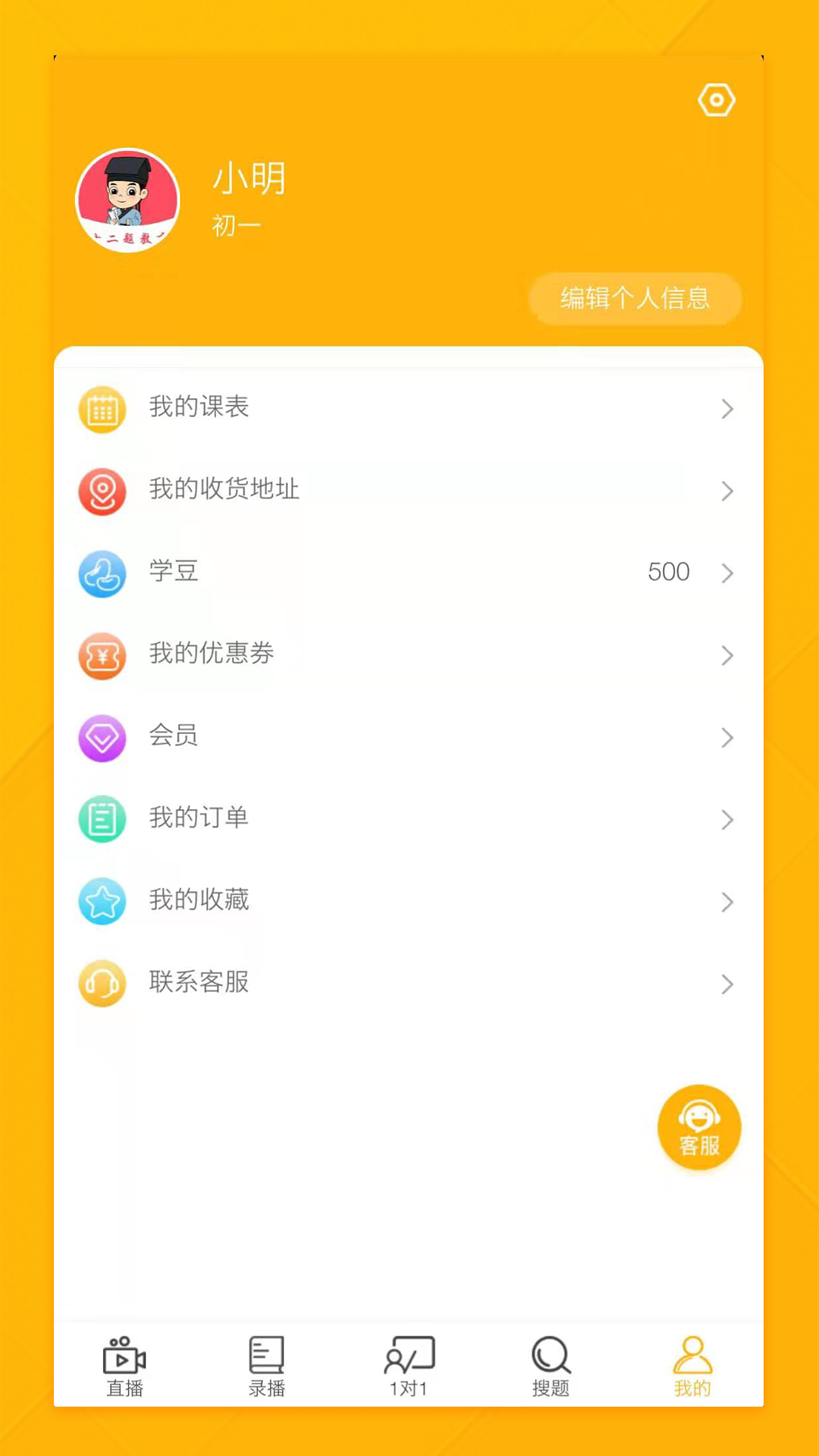Image resolution: width=819 pixels, height=1456 pixels.
Task: Click the 我的优惠券 coupon icon
Action: [x=102, y=656]
